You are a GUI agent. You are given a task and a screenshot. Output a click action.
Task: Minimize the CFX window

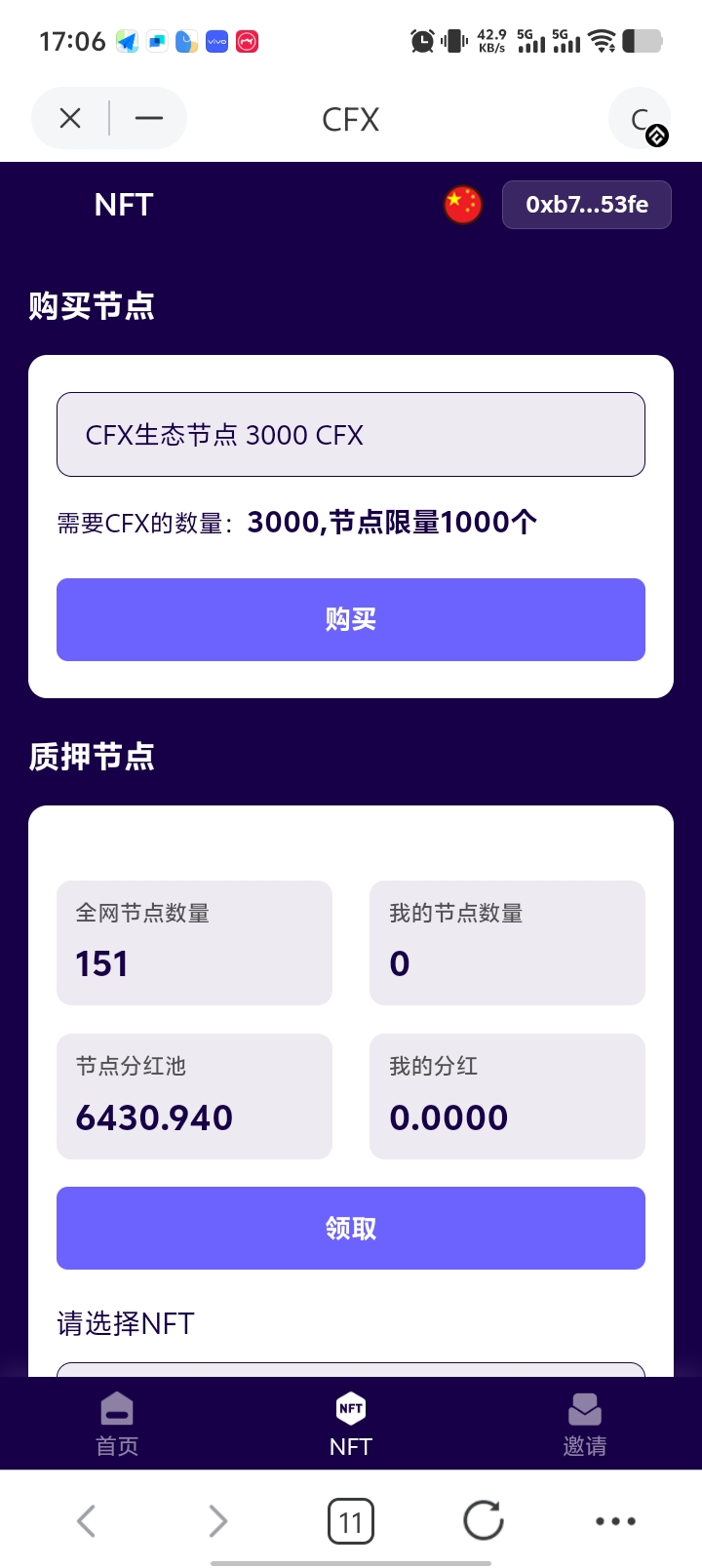tap(149, 119)
